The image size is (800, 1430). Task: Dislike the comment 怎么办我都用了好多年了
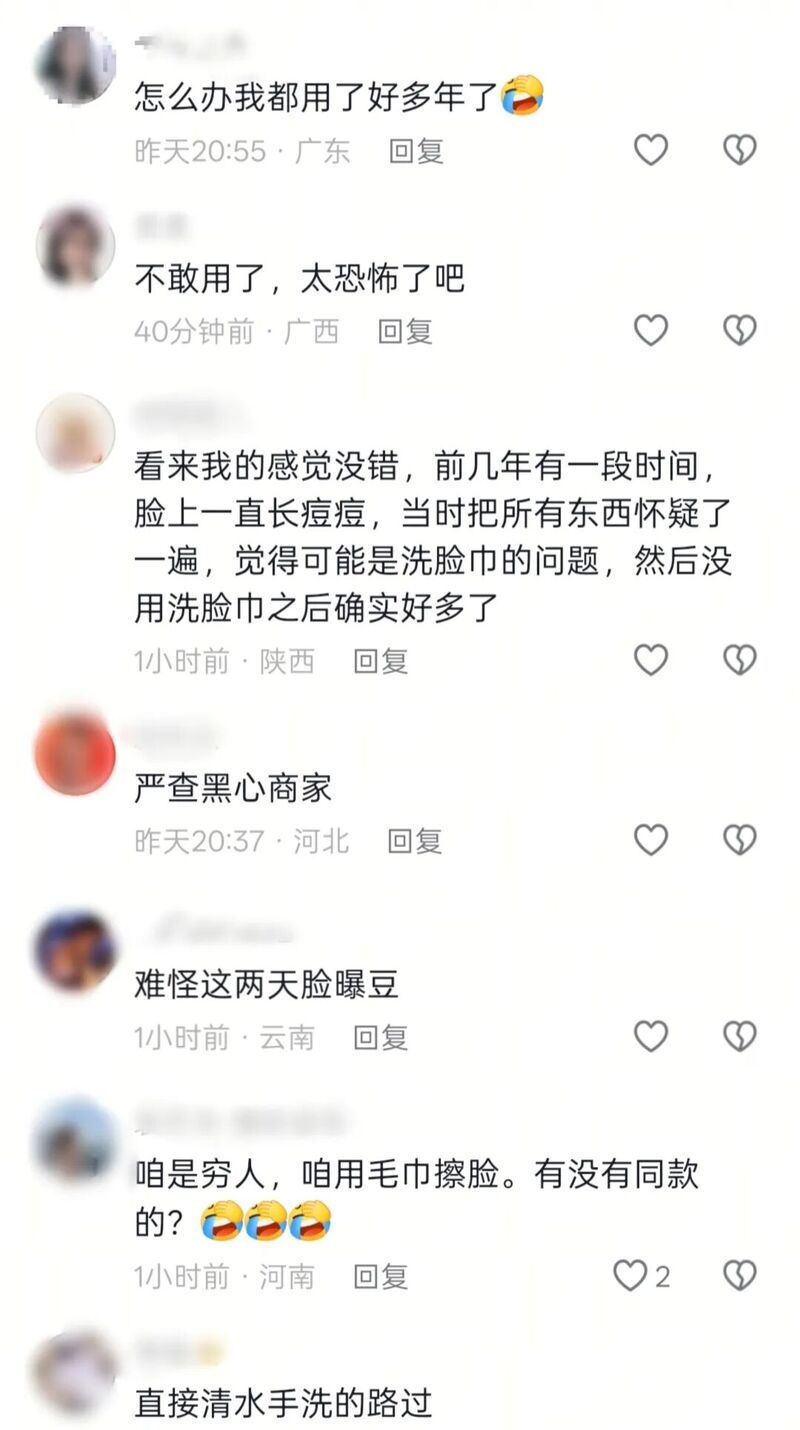click(740, 150)
